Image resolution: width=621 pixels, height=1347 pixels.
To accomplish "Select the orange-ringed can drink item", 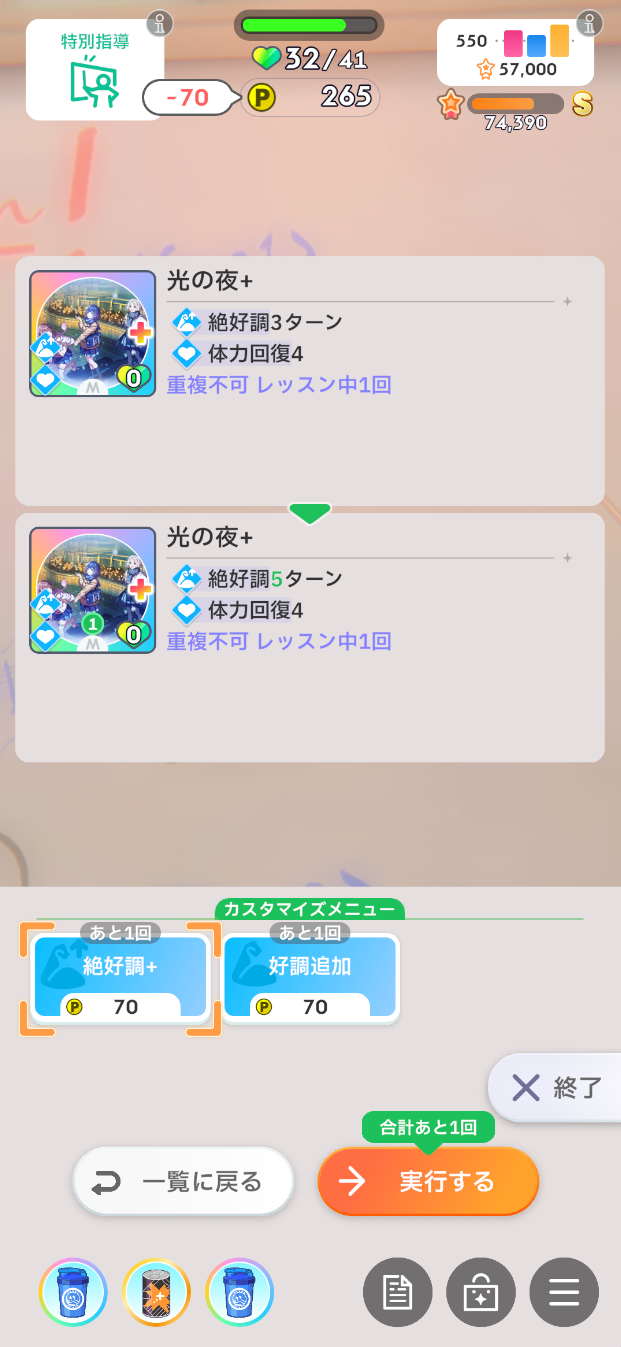I will point(156,1292).
